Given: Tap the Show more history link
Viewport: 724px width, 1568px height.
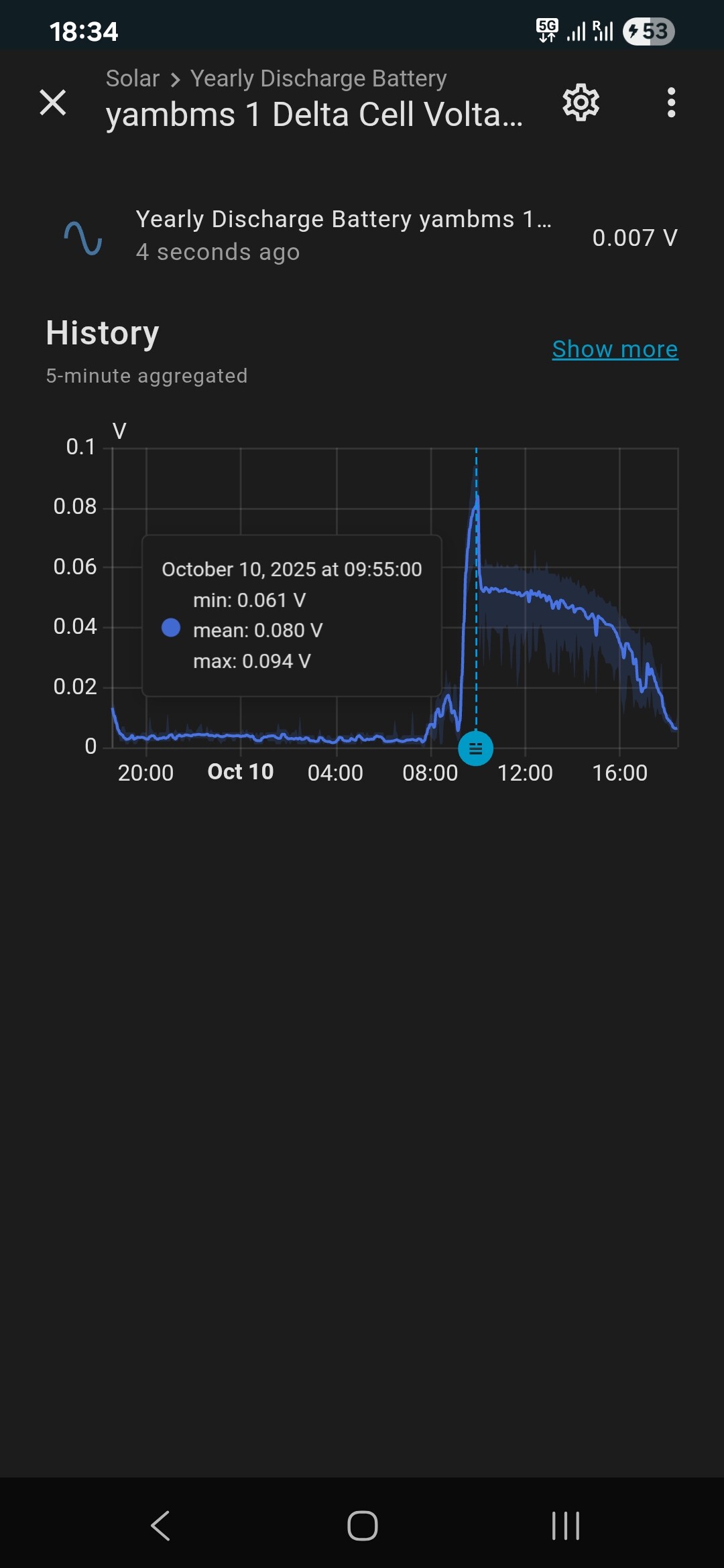Looking at the screenshot, I should click(615, 349).
